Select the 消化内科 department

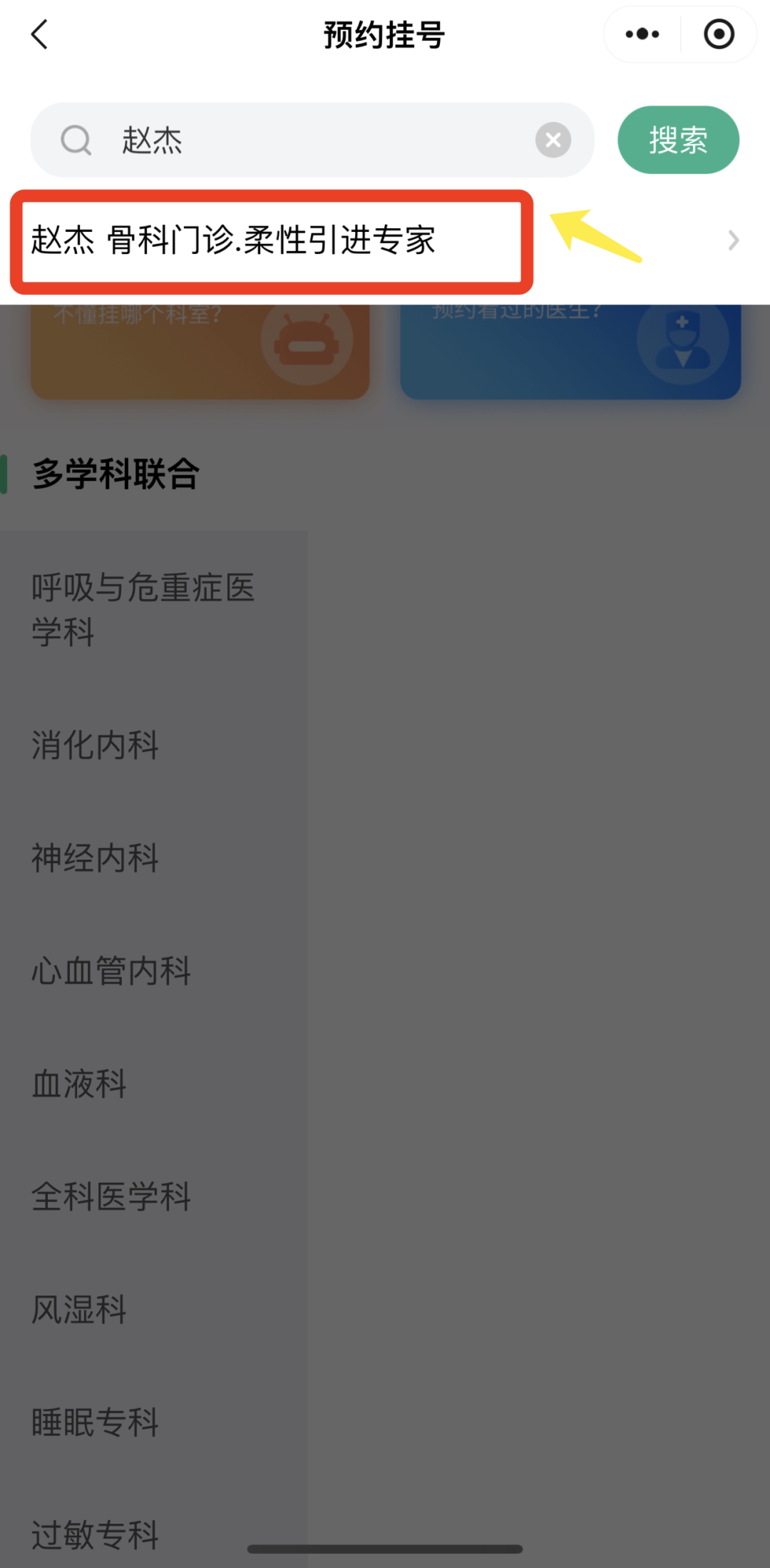95,745
